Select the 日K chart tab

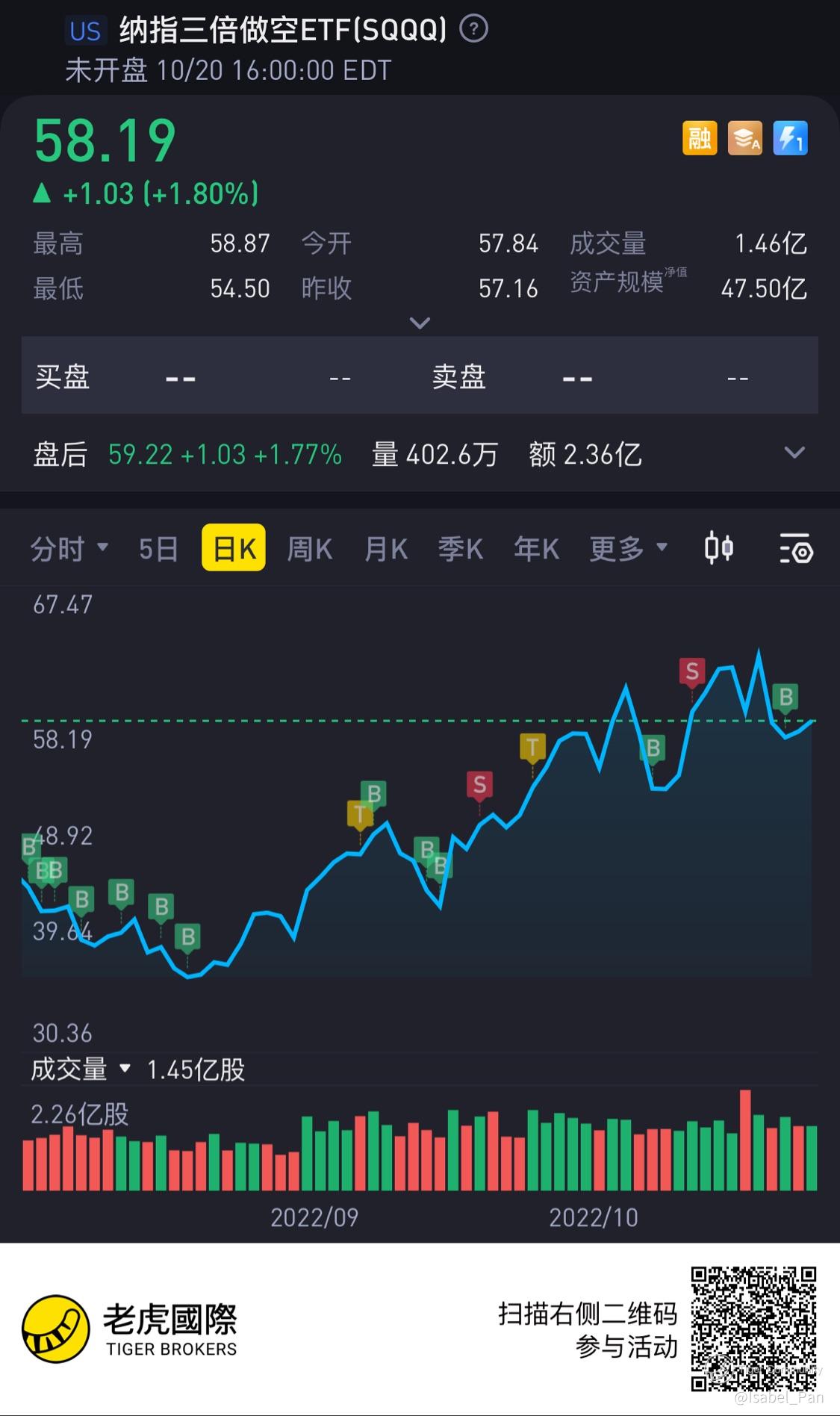point(234,549)
